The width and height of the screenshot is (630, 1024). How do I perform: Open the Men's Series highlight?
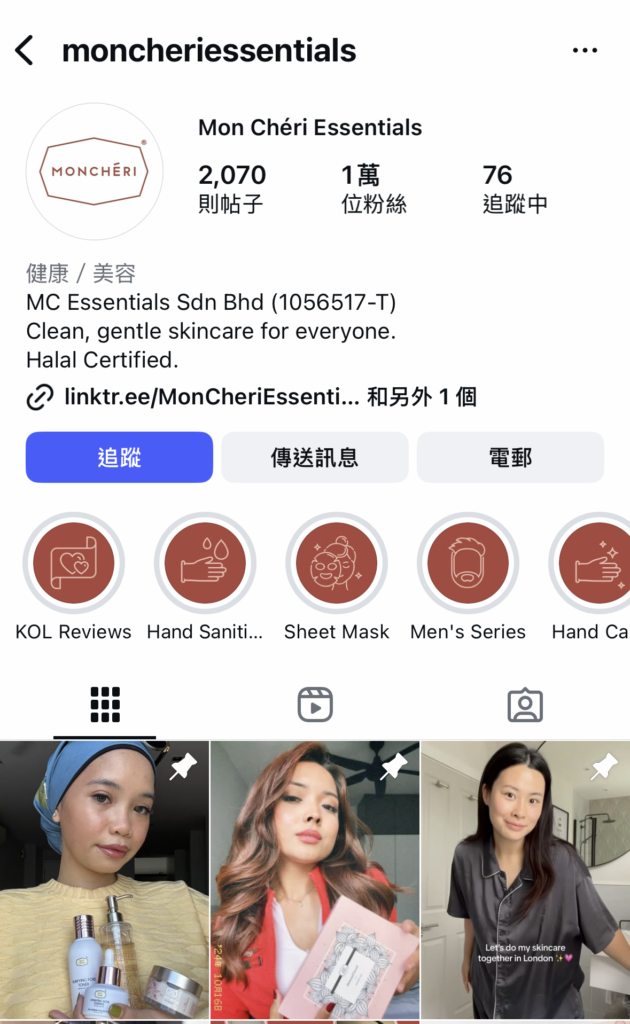(x=468, y=563)
